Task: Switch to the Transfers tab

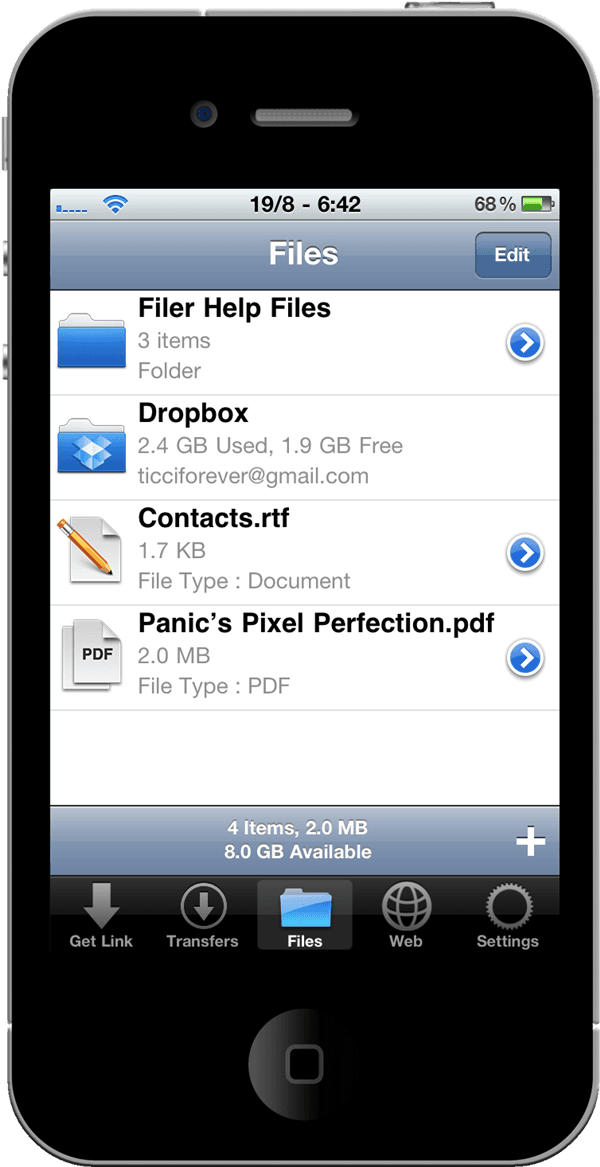Action: [x=202, y=915]
